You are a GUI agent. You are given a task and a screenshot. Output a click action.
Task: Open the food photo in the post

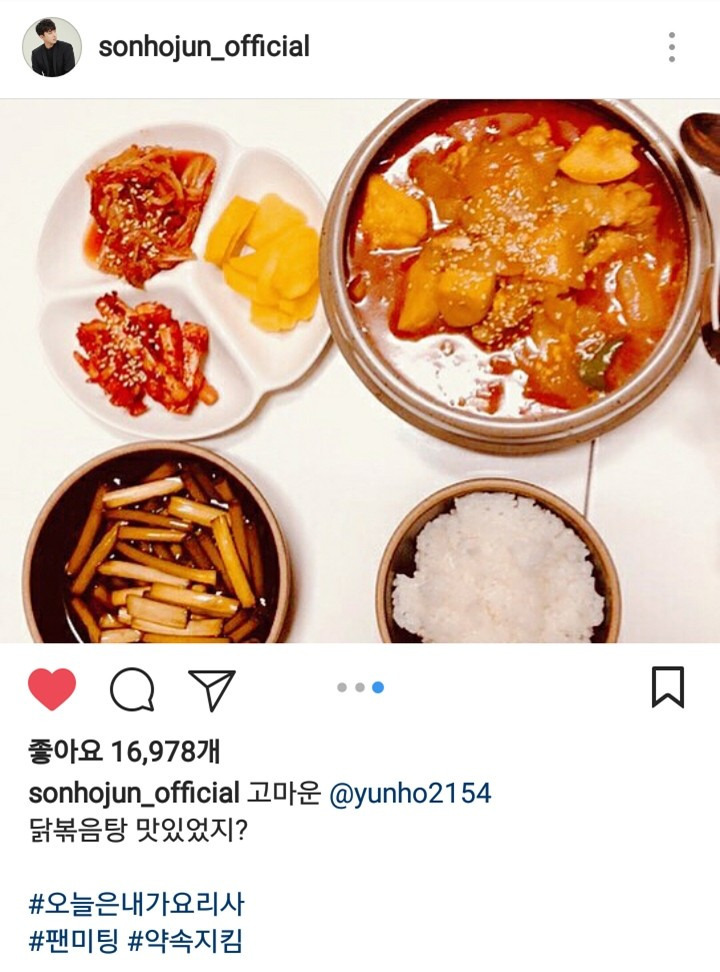(x=360, y=370)
